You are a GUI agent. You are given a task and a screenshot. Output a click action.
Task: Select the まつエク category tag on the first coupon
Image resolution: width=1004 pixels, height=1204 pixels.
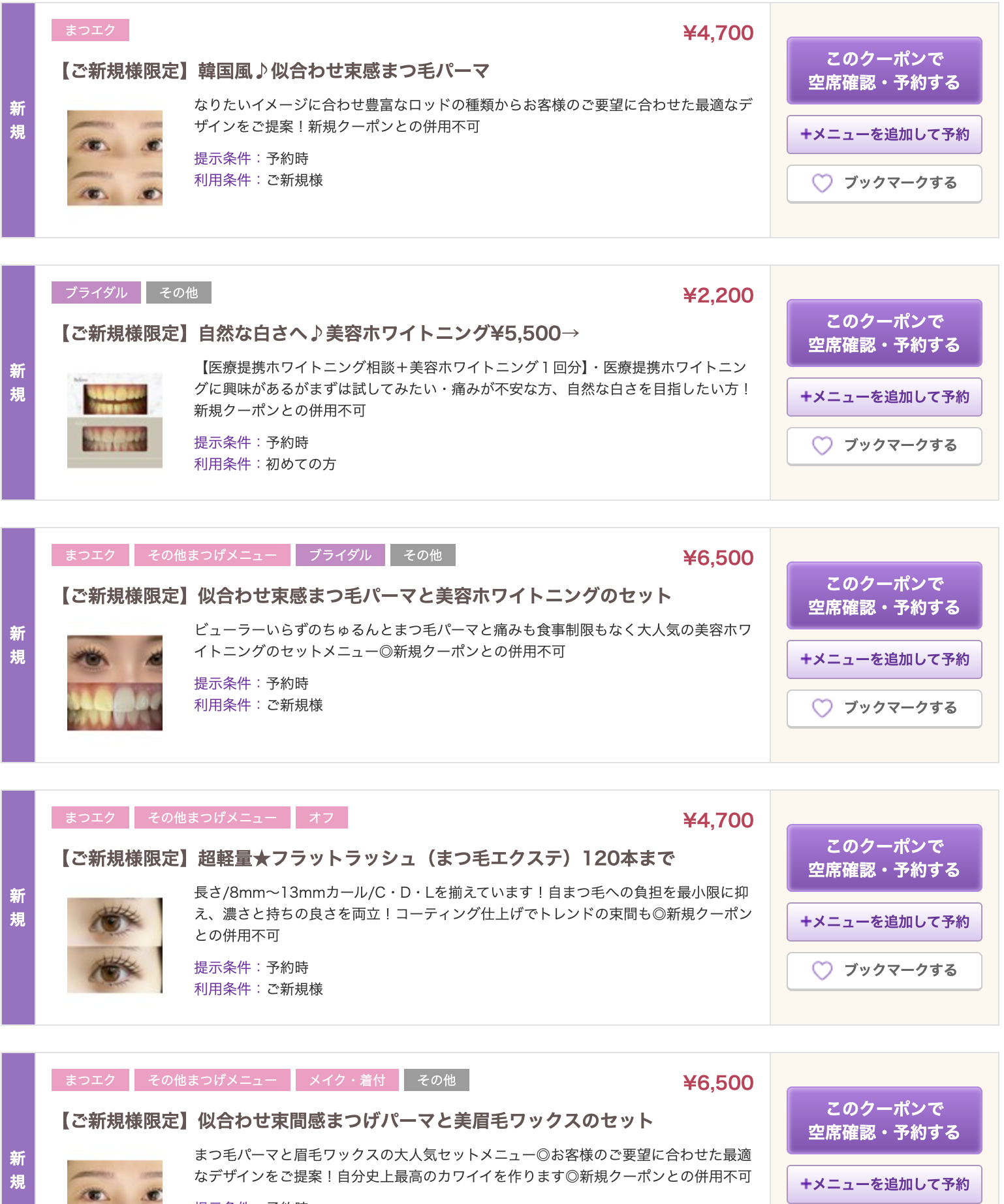pyautogui.click(x=90, y=30)
